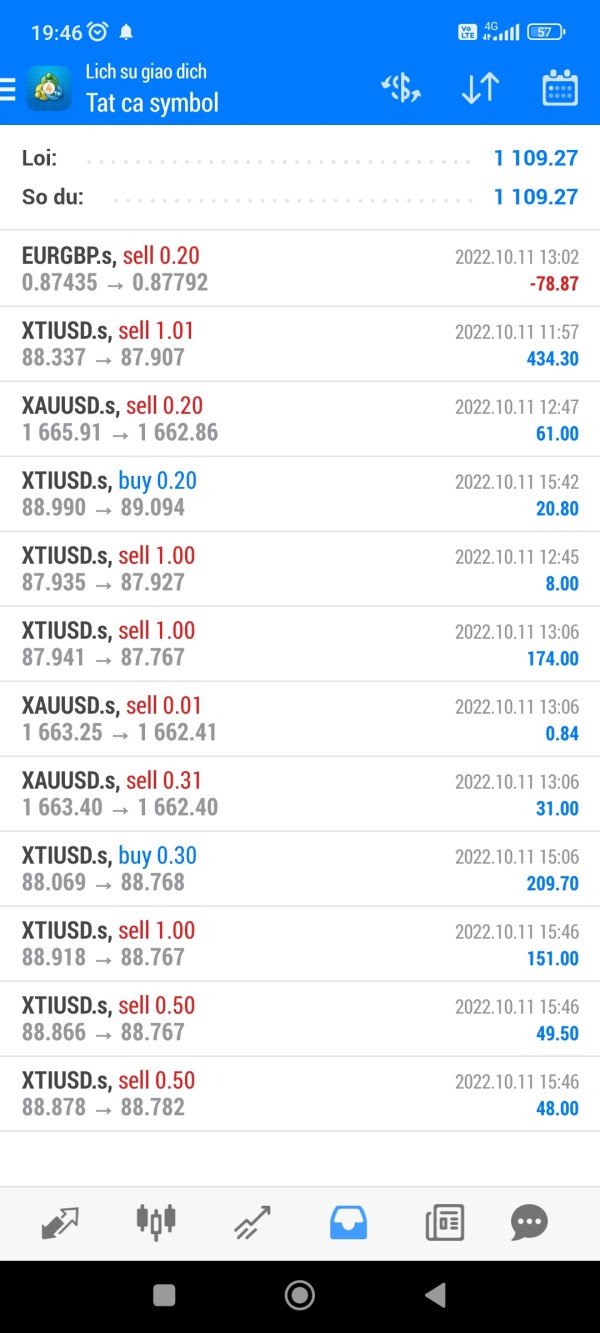Screen dimensions: 600x1333
Task: Open the hamburger drawer menu
Action: pyautogui.click(x=7, y=90)
